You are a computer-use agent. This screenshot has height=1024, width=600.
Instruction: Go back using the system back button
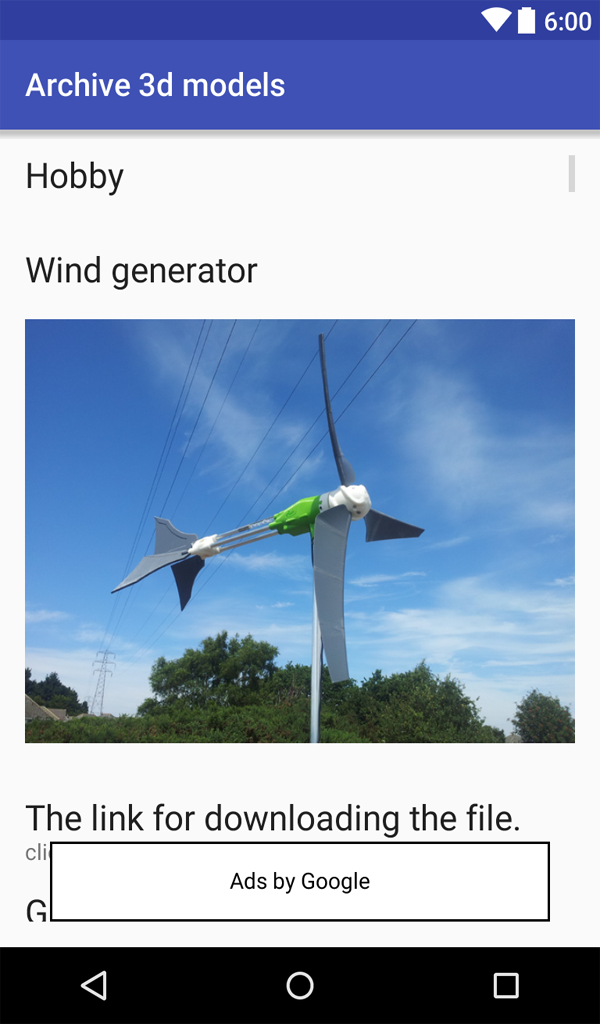pyautogui.click(x=94, y=986)
